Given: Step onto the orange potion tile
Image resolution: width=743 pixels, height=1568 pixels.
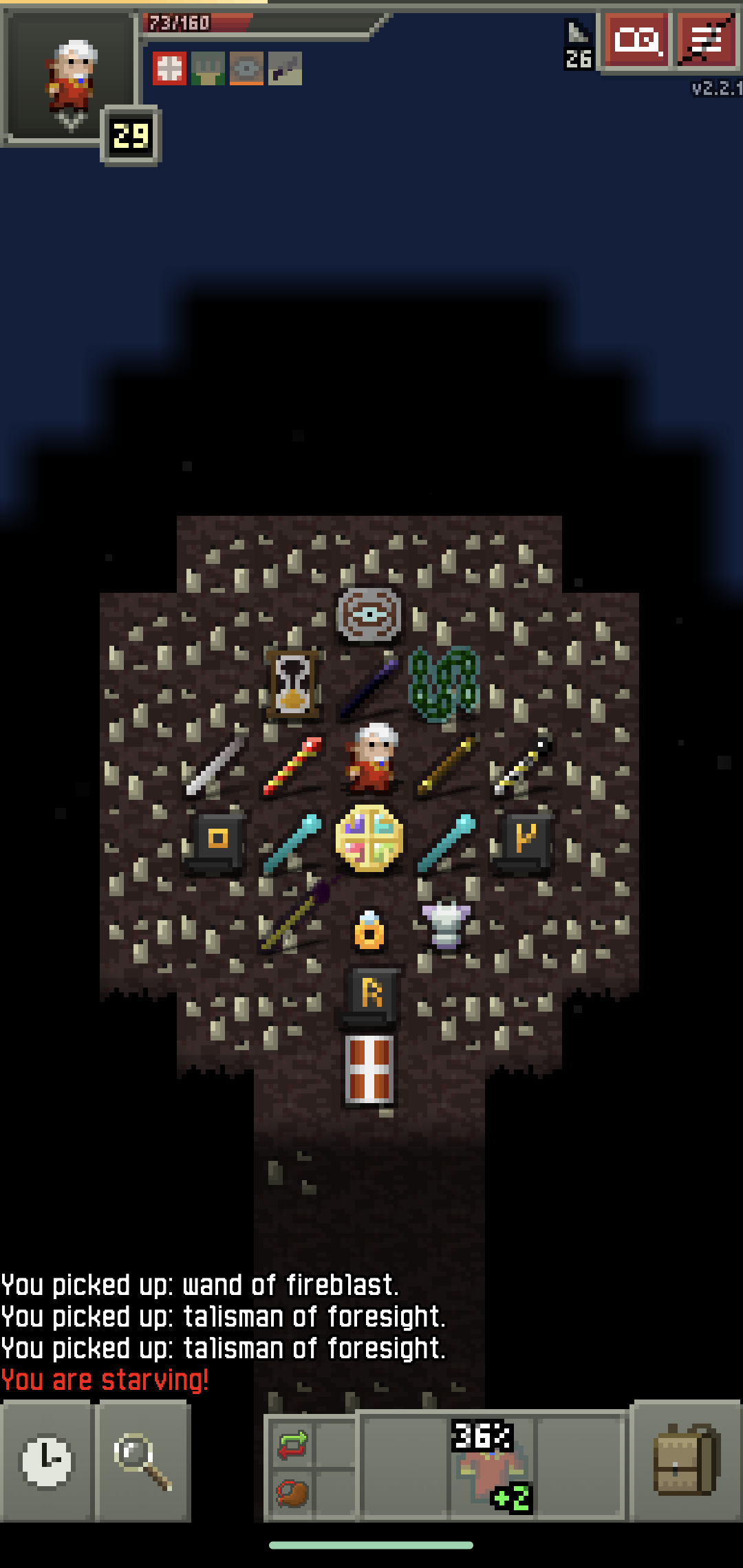Looking at the screenshot, I should click(x=369, y=930).
